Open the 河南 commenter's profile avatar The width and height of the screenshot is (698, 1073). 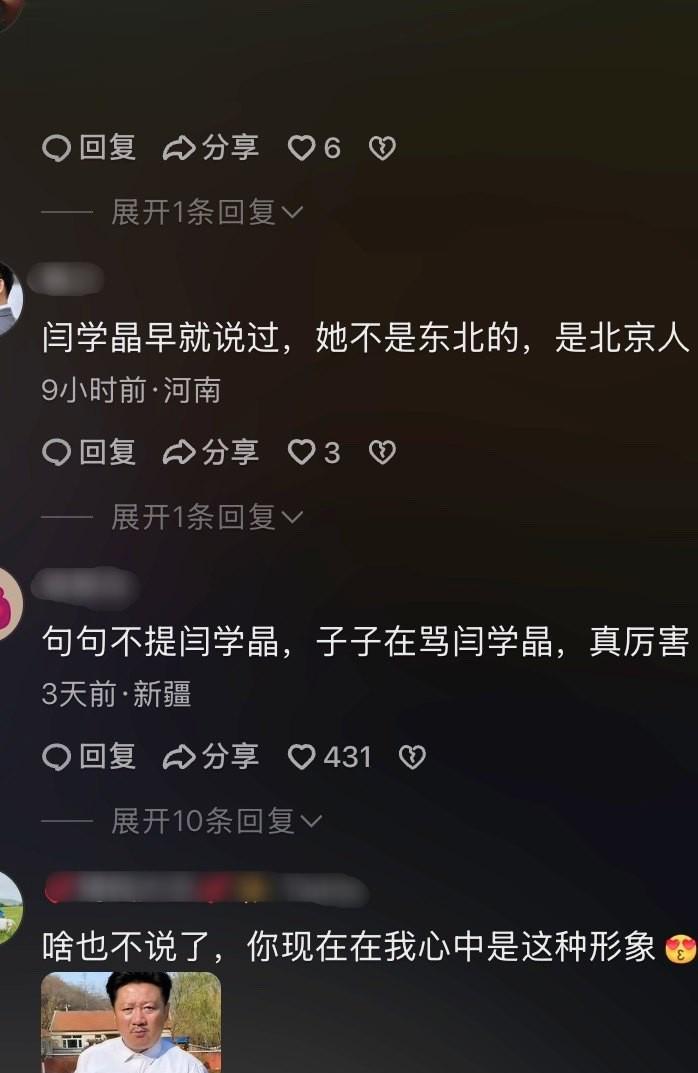point(8,298)
